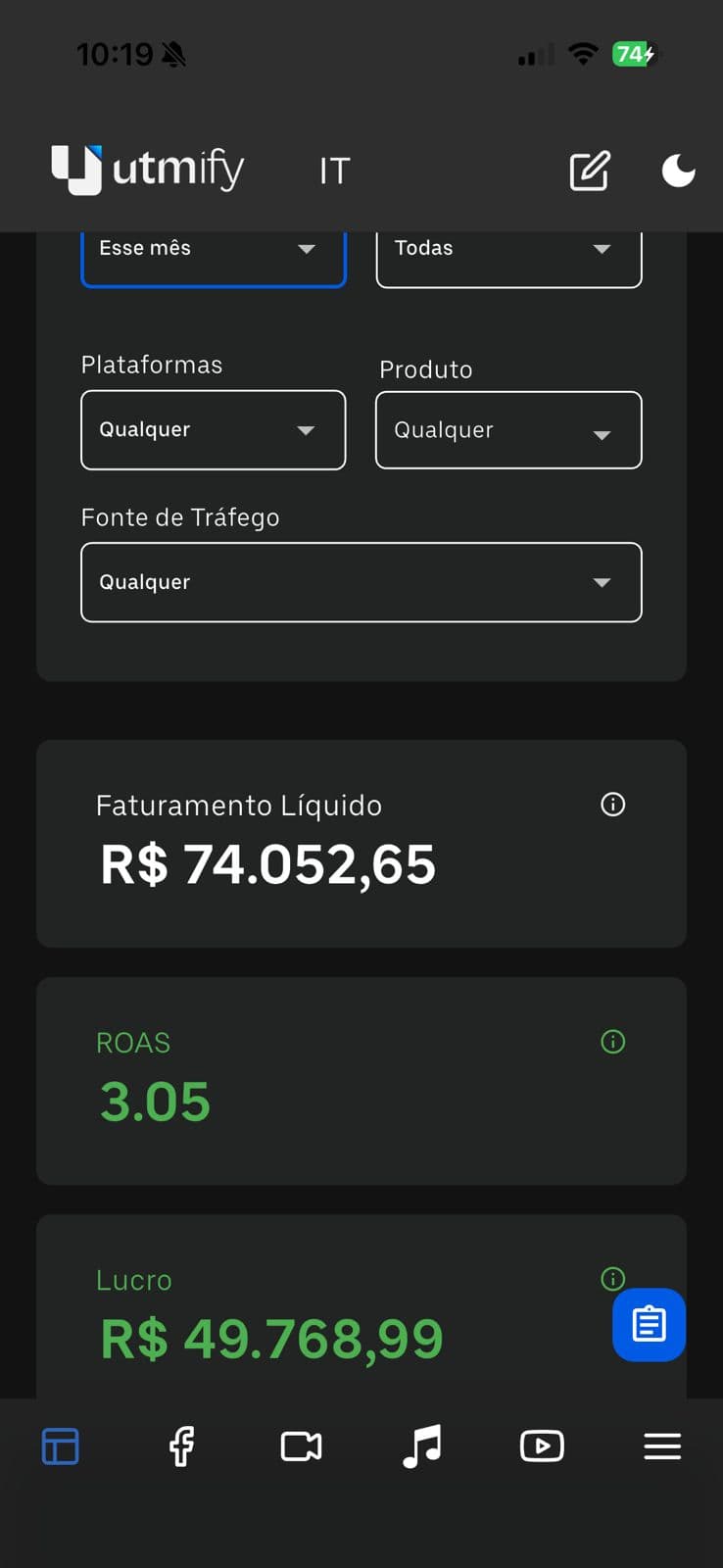Show info for ROAS
Screen dimensions: 723x1568
[x=613, y=1042]
